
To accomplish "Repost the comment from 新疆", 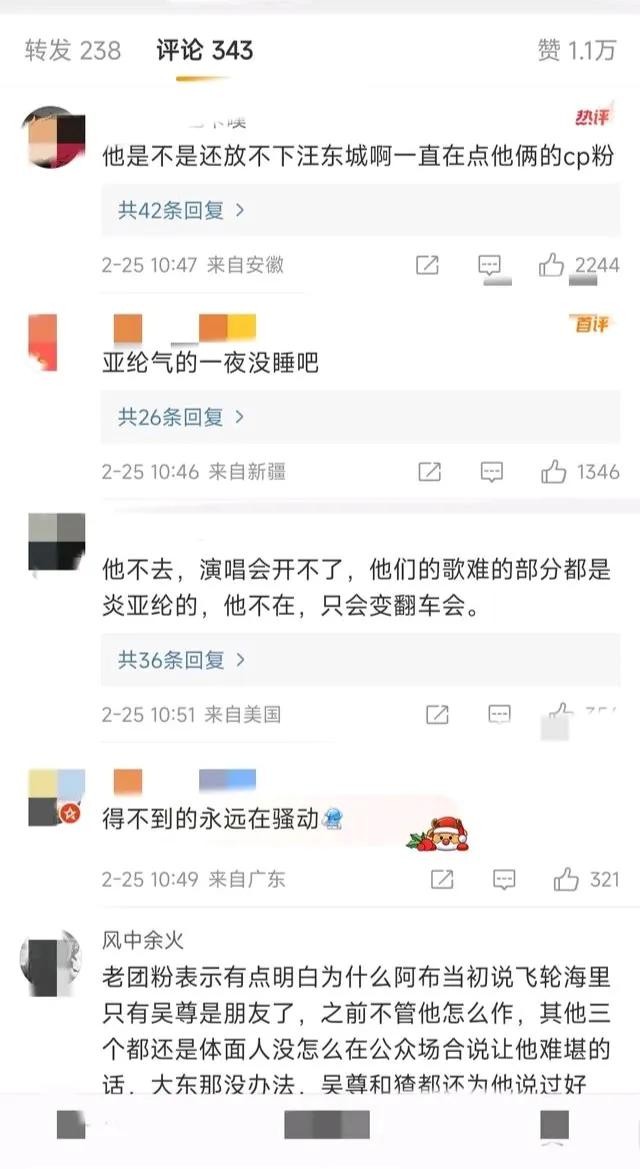I will [x=429, y=471].
